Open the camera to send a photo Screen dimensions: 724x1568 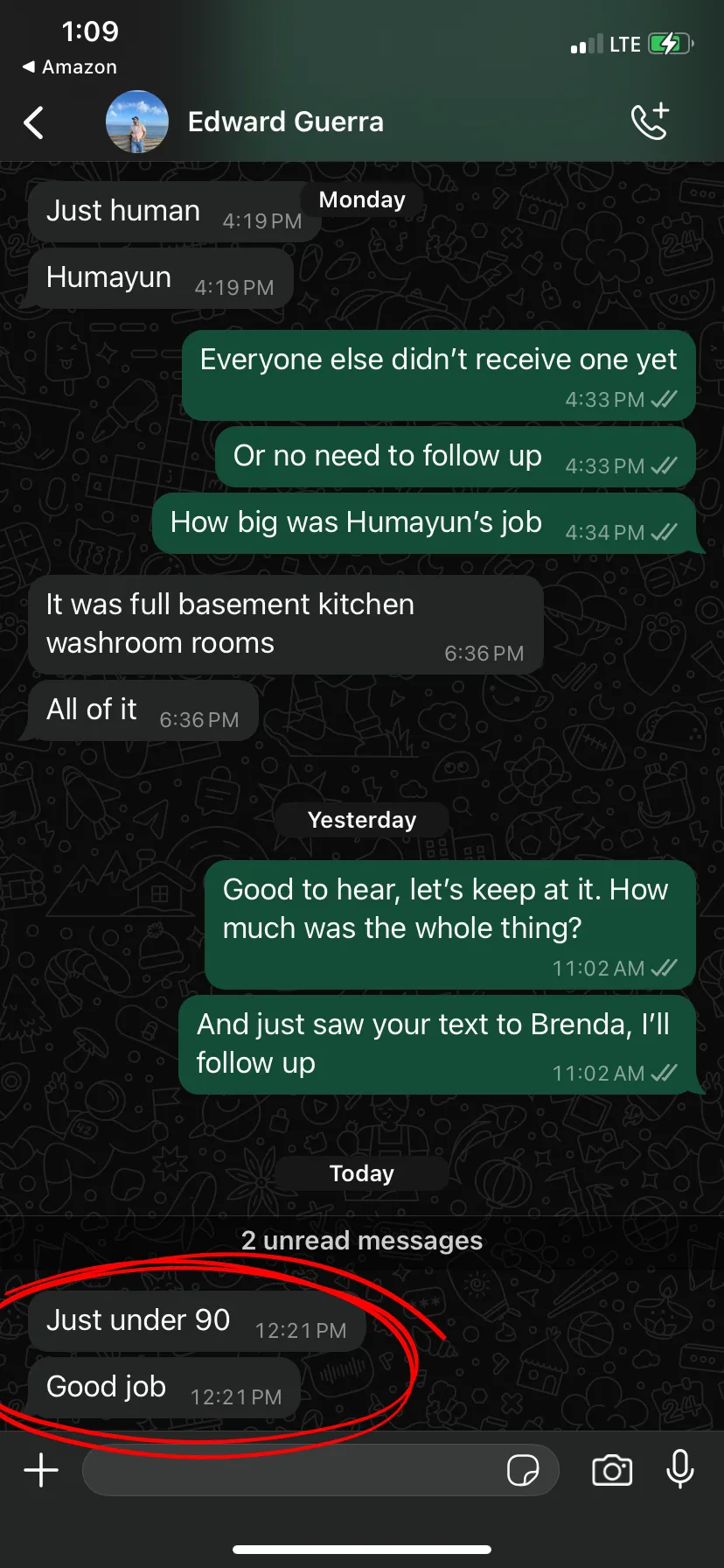(612, 1470)
